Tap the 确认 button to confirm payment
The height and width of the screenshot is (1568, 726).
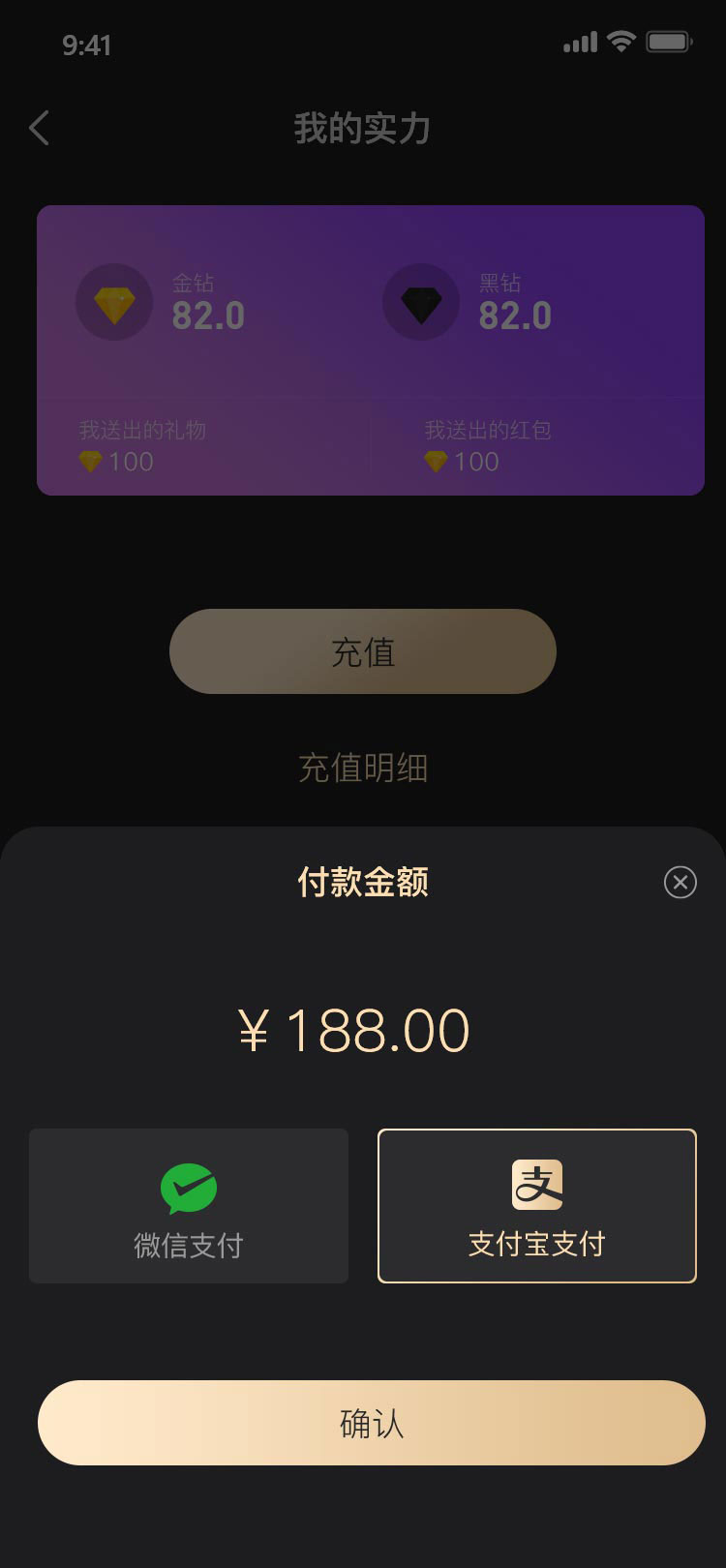coord(372,1423)
